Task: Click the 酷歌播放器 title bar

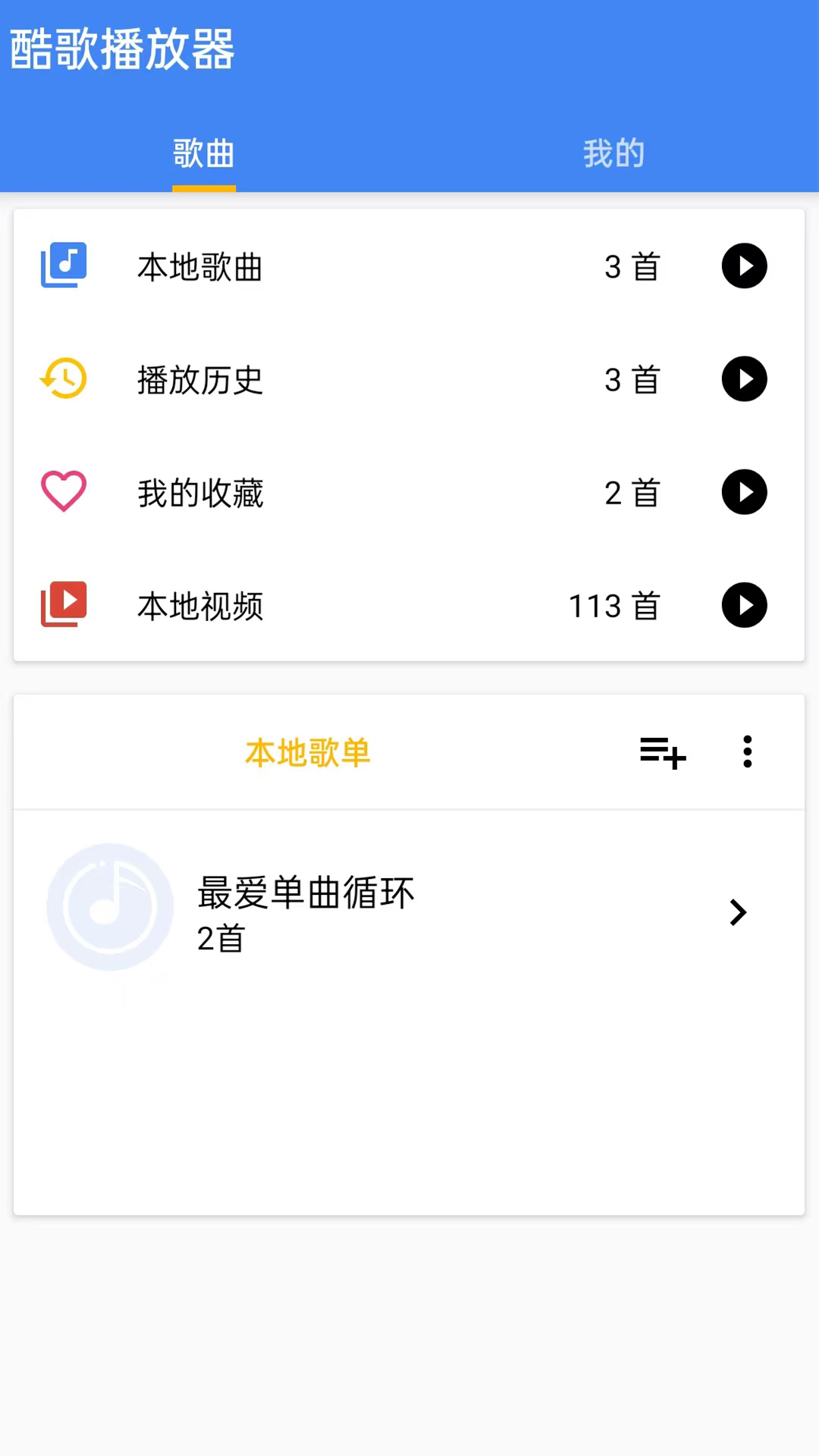Action: coord(121,49)
